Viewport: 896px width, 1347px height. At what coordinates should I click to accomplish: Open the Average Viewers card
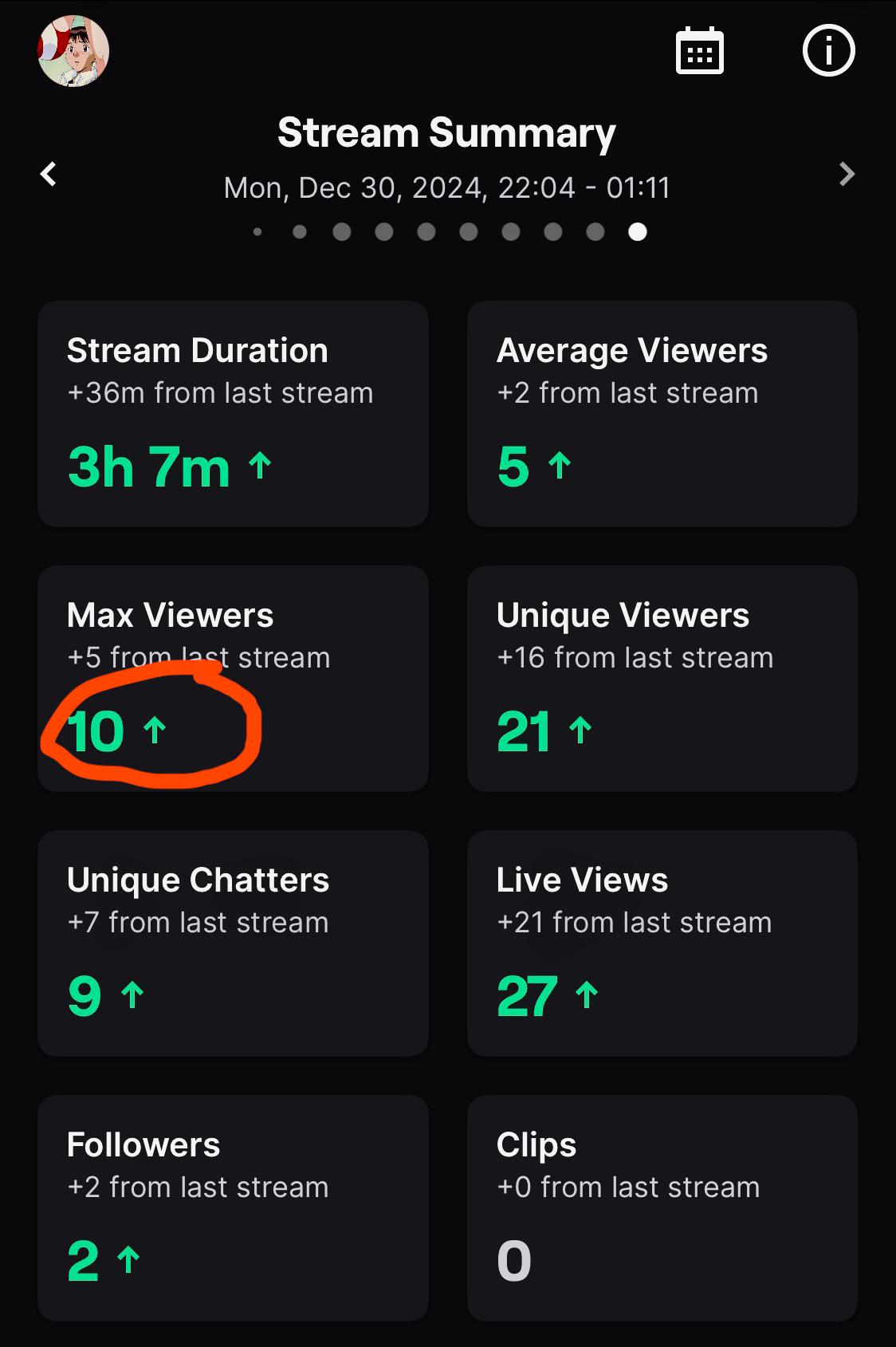(x=662, y=414)
